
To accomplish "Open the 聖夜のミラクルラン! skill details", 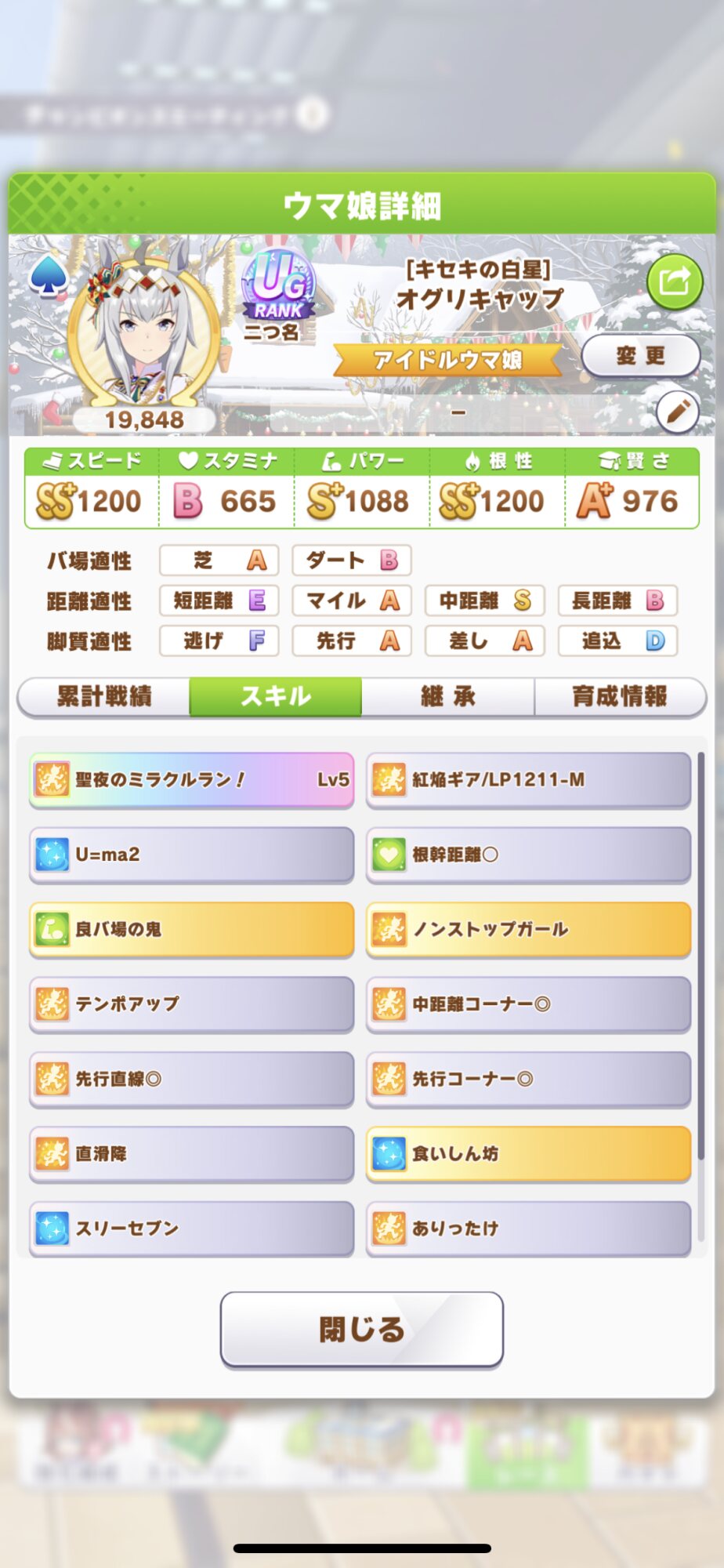I will click(x=192, y=779).
